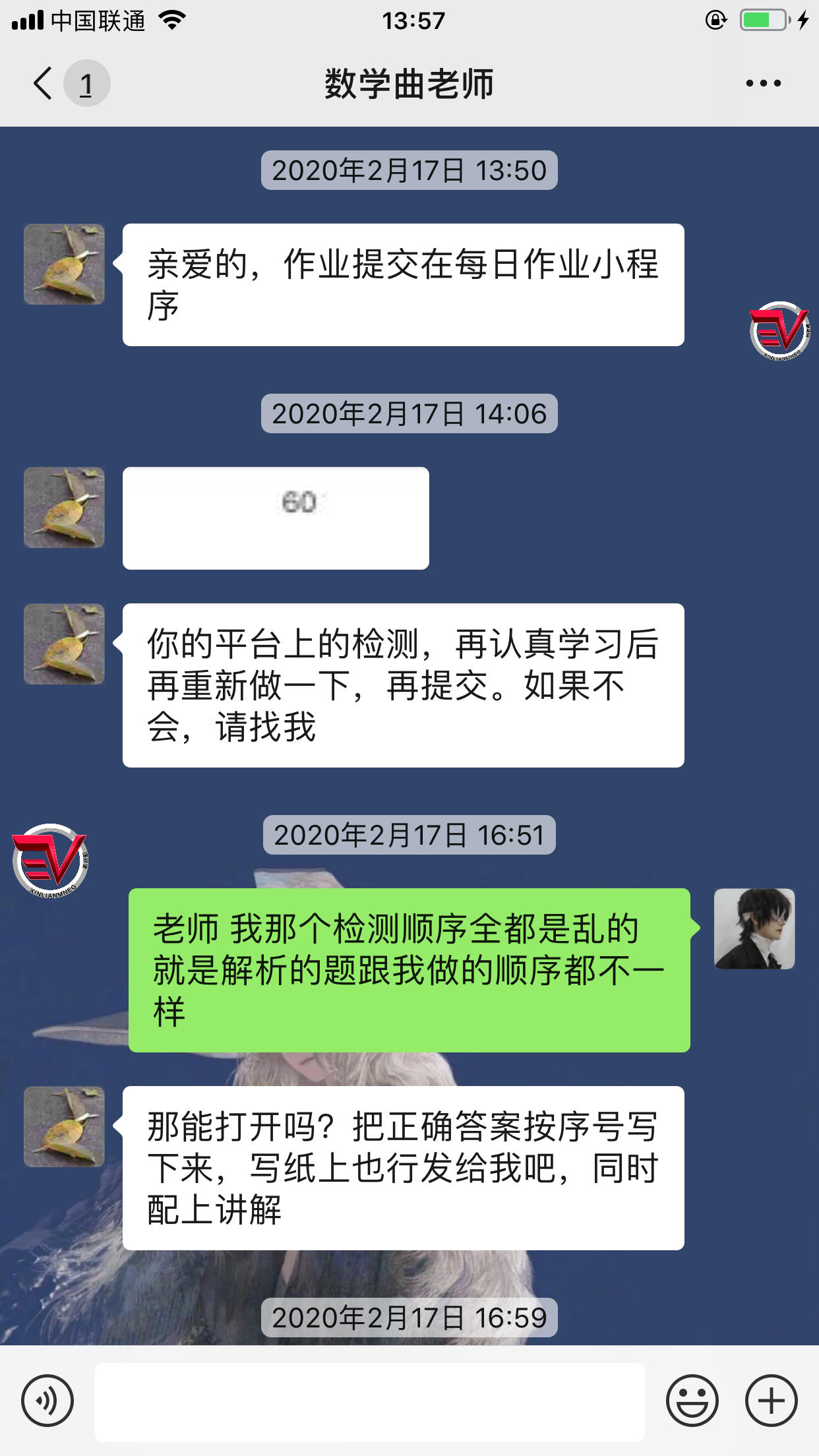Open the plus attachment menu
819x1456 pixels.
pos(771,1400)
